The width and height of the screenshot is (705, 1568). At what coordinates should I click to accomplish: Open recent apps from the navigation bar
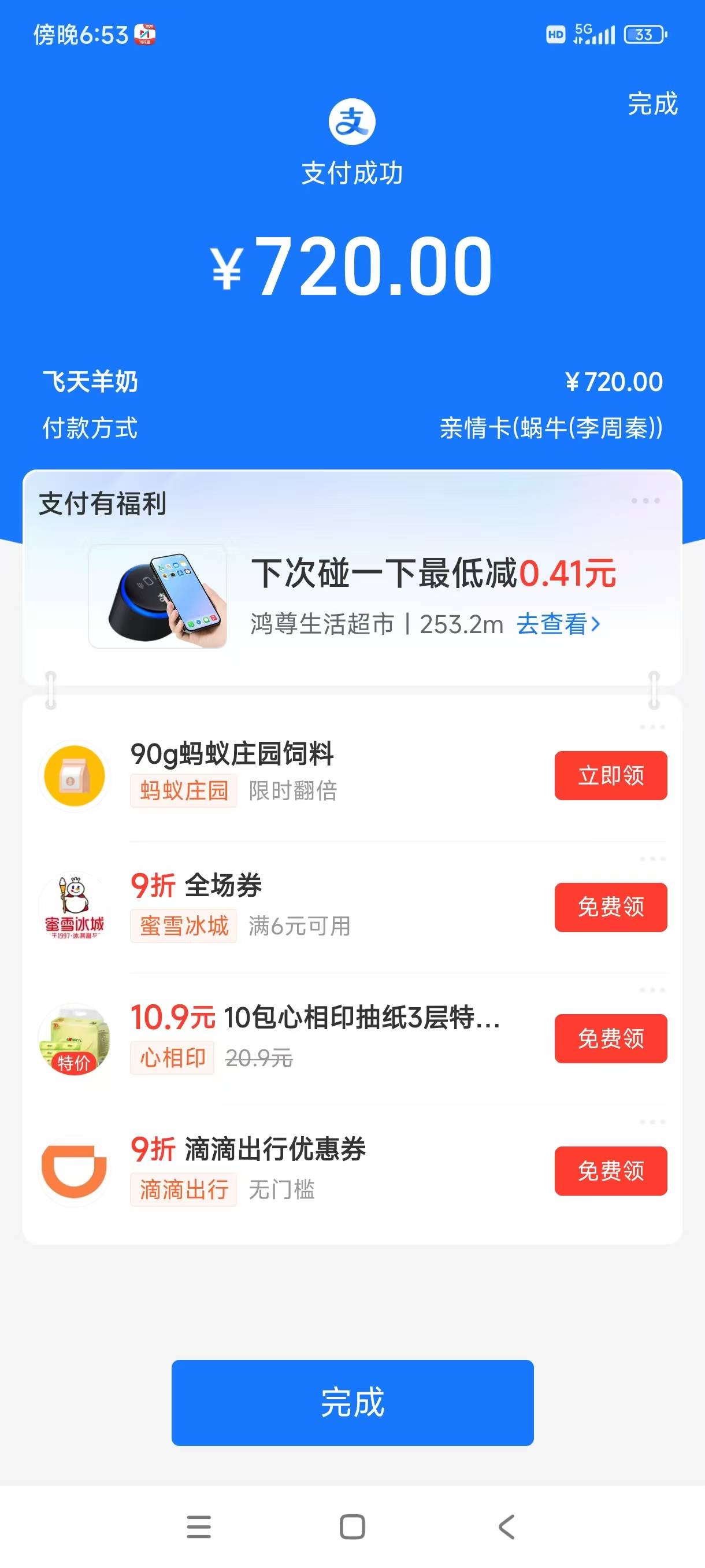pyautogui.click(x=198, y=1526)
